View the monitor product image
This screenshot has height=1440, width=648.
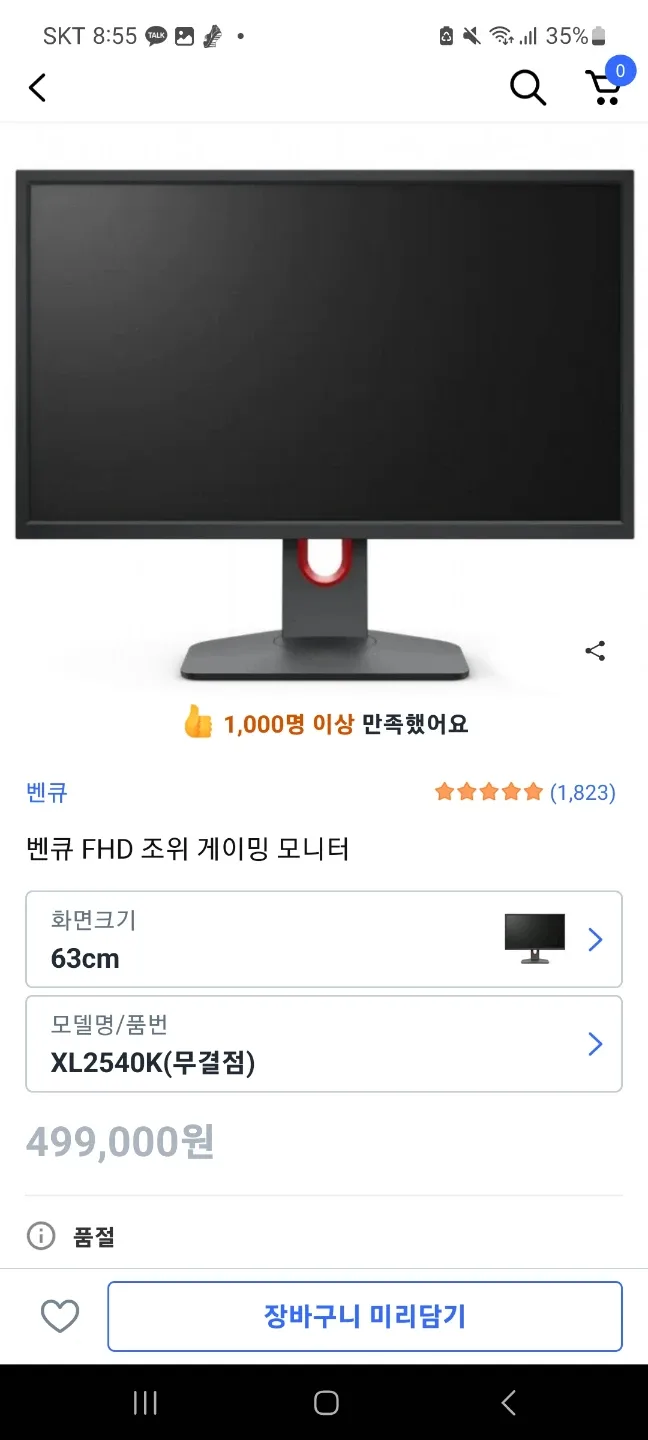[x=324, y=420]
